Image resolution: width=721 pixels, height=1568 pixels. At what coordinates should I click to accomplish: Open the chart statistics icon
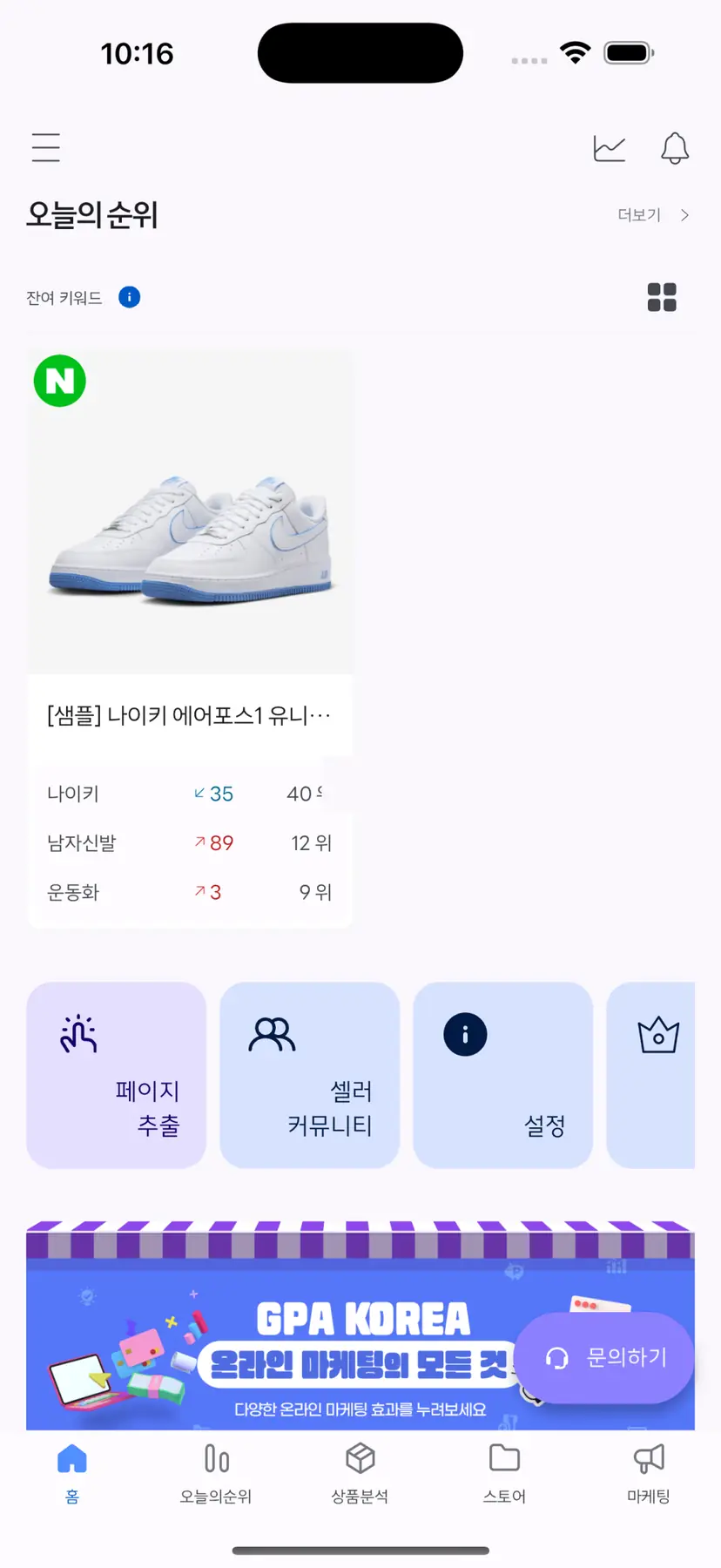click(x=609, y=148)
